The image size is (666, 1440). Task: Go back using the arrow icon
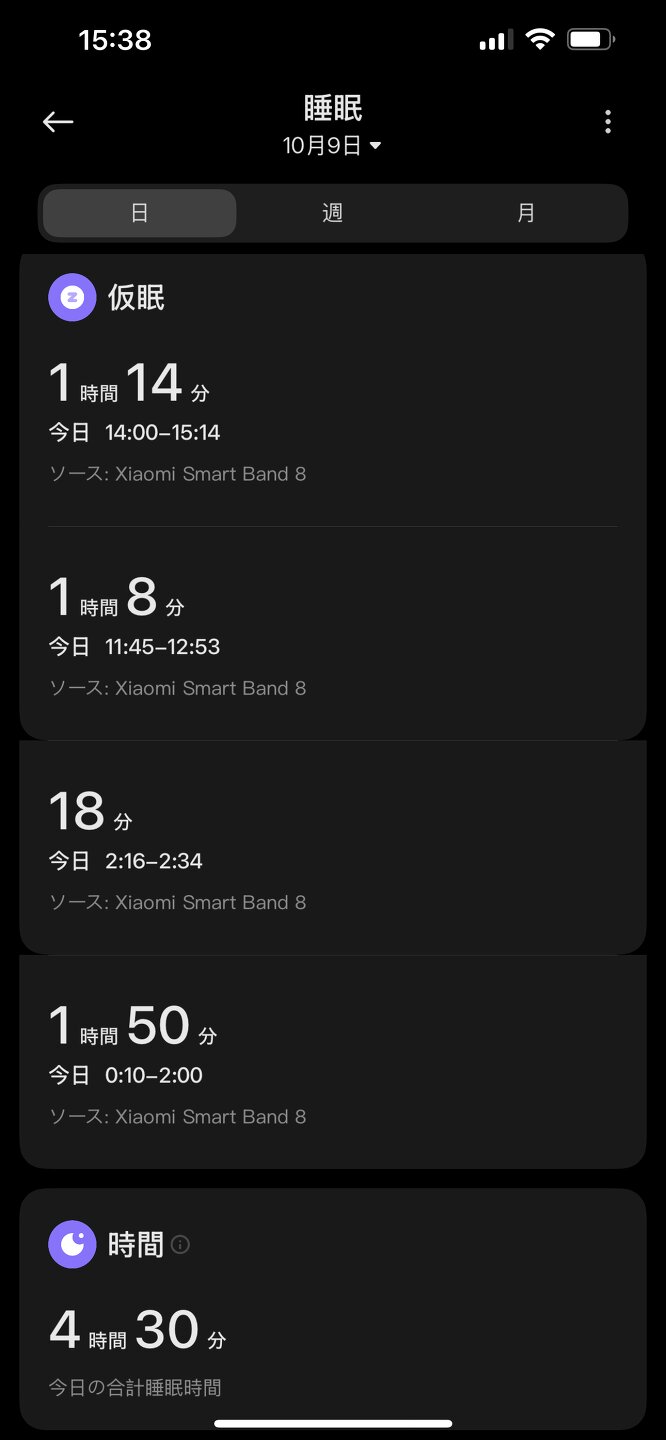[x=58, y=122]
